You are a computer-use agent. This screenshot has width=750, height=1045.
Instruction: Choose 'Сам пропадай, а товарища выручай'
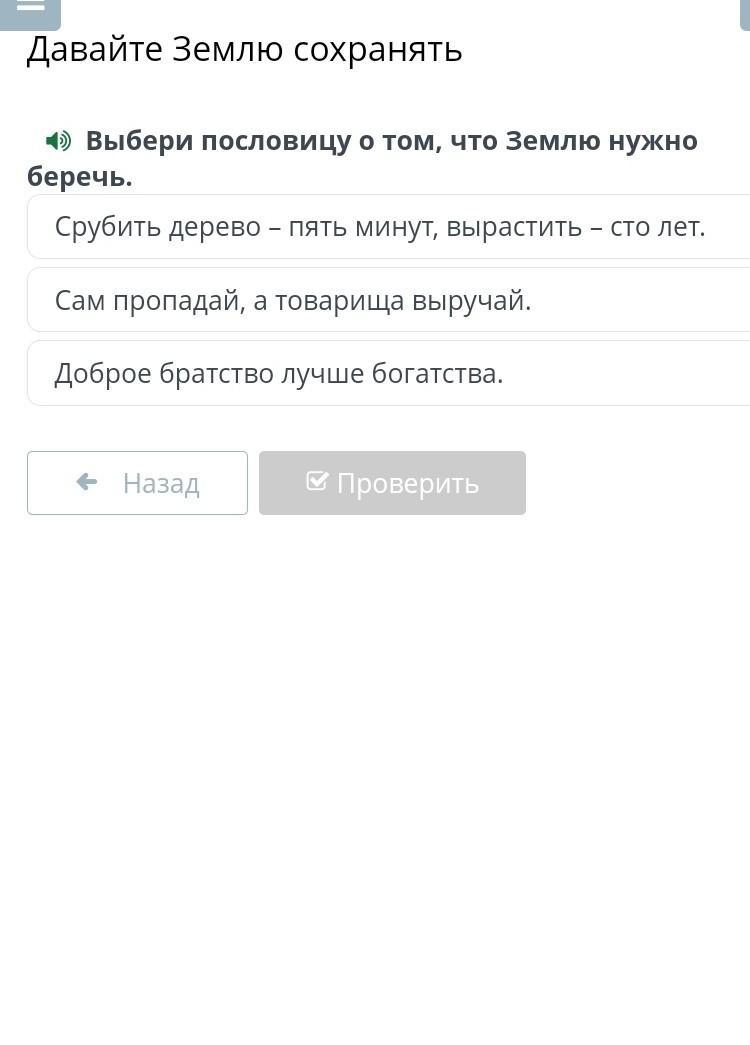click(x=389, y=300)
